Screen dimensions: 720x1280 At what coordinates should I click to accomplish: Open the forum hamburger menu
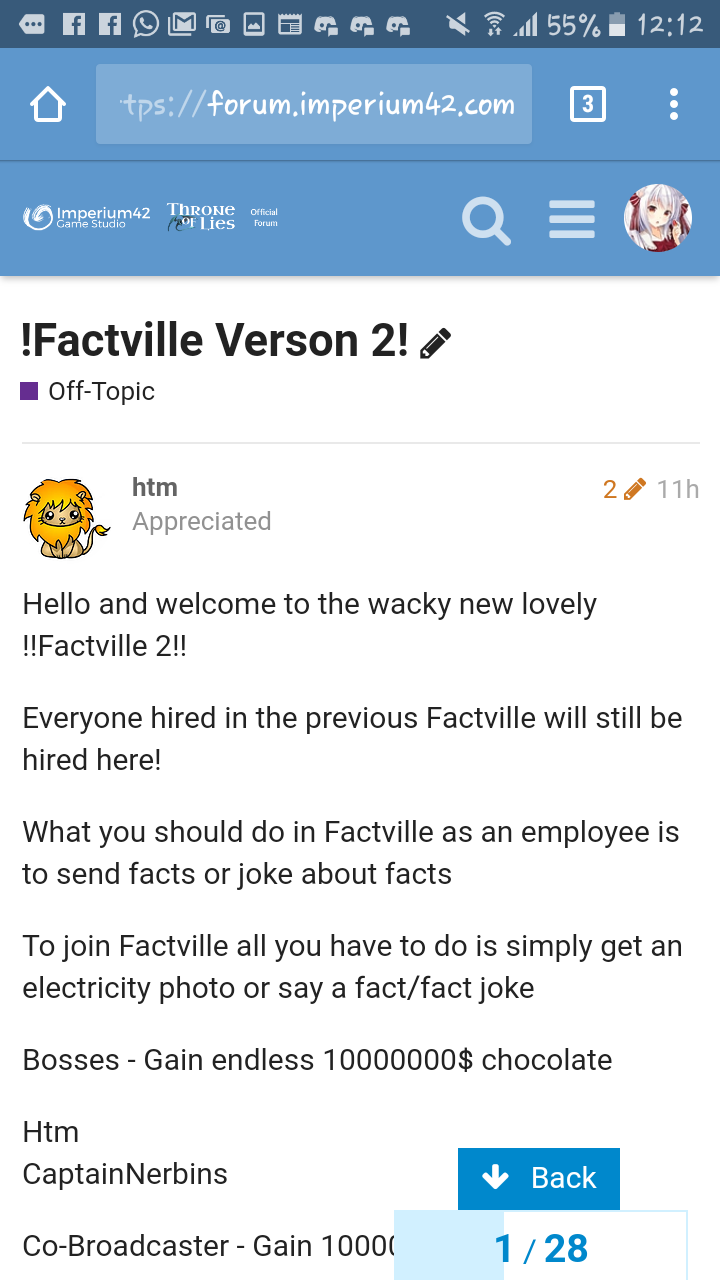572,219
